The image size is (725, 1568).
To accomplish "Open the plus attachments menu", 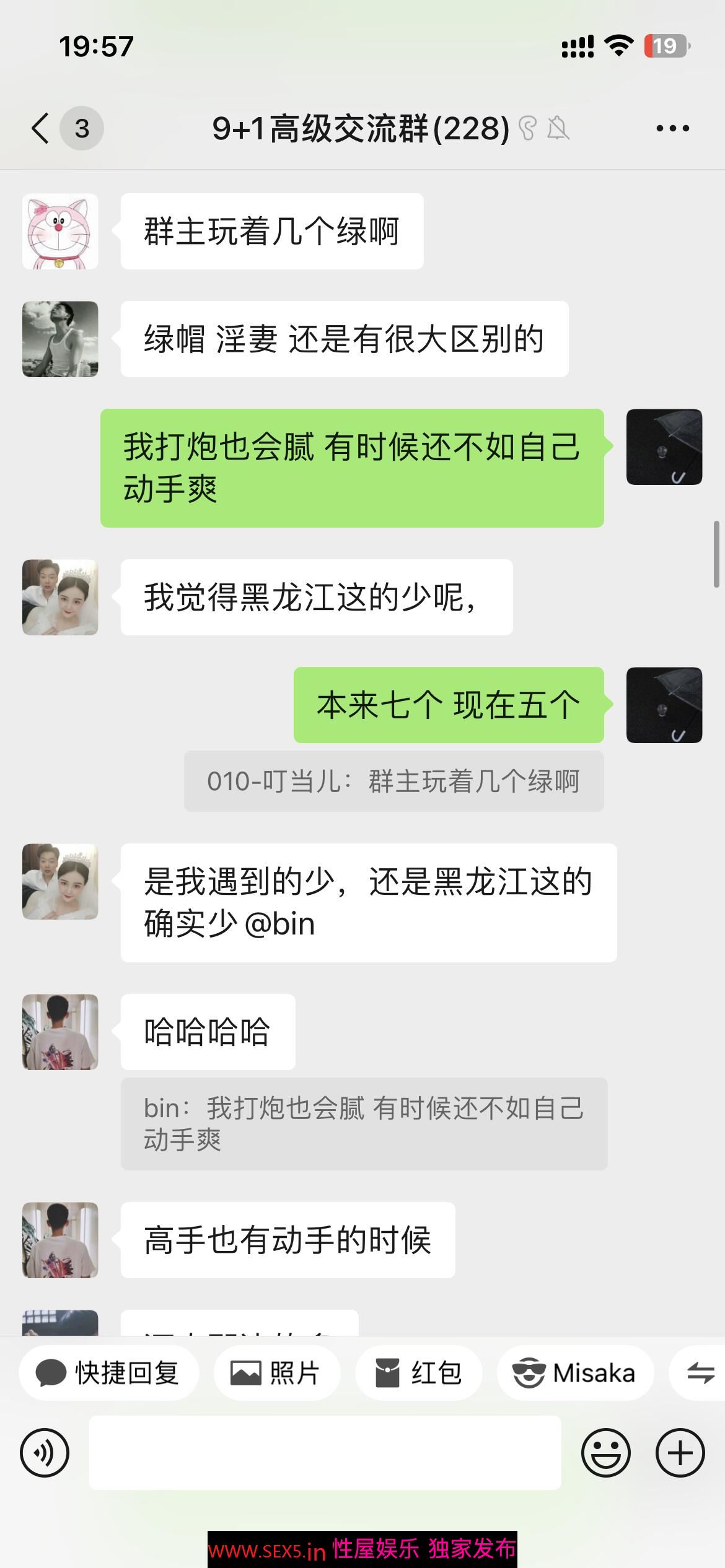I will 680,1452.
